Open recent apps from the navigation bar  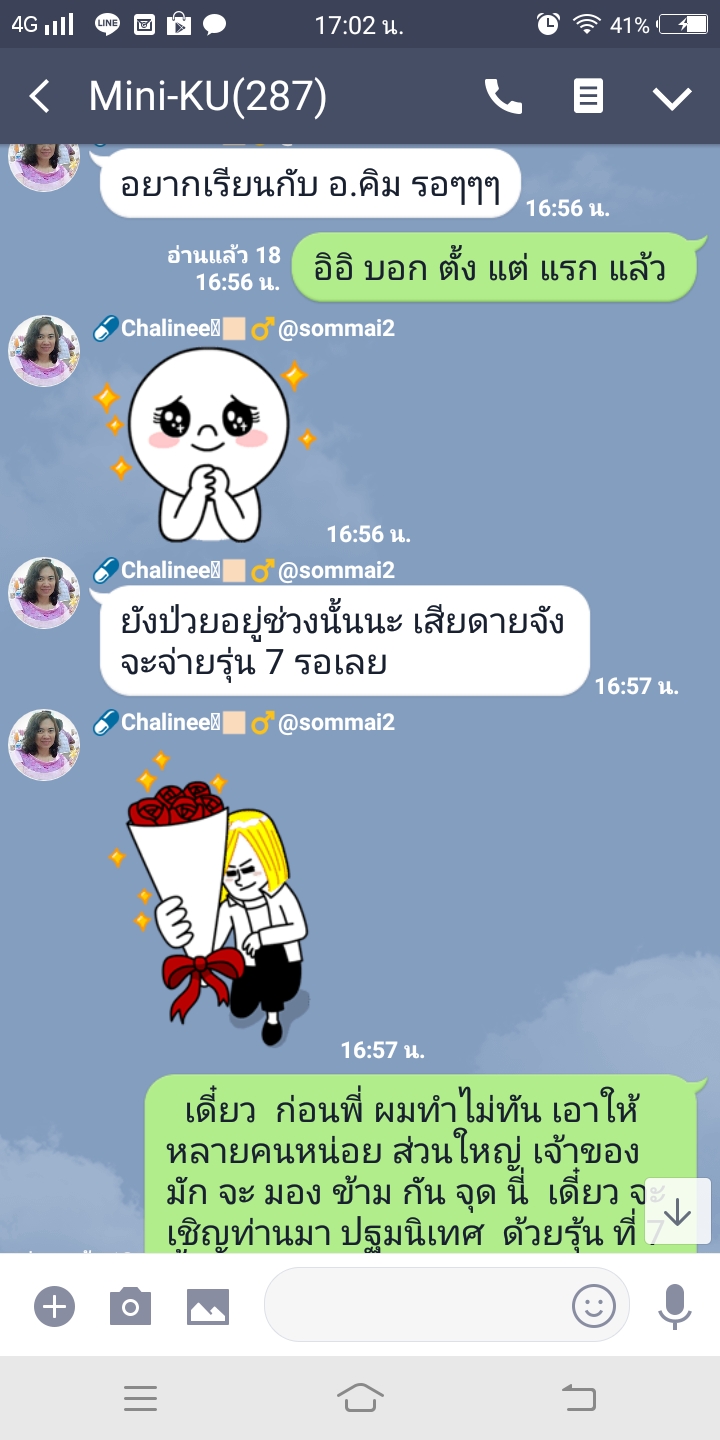click(x=141, y=1398)
